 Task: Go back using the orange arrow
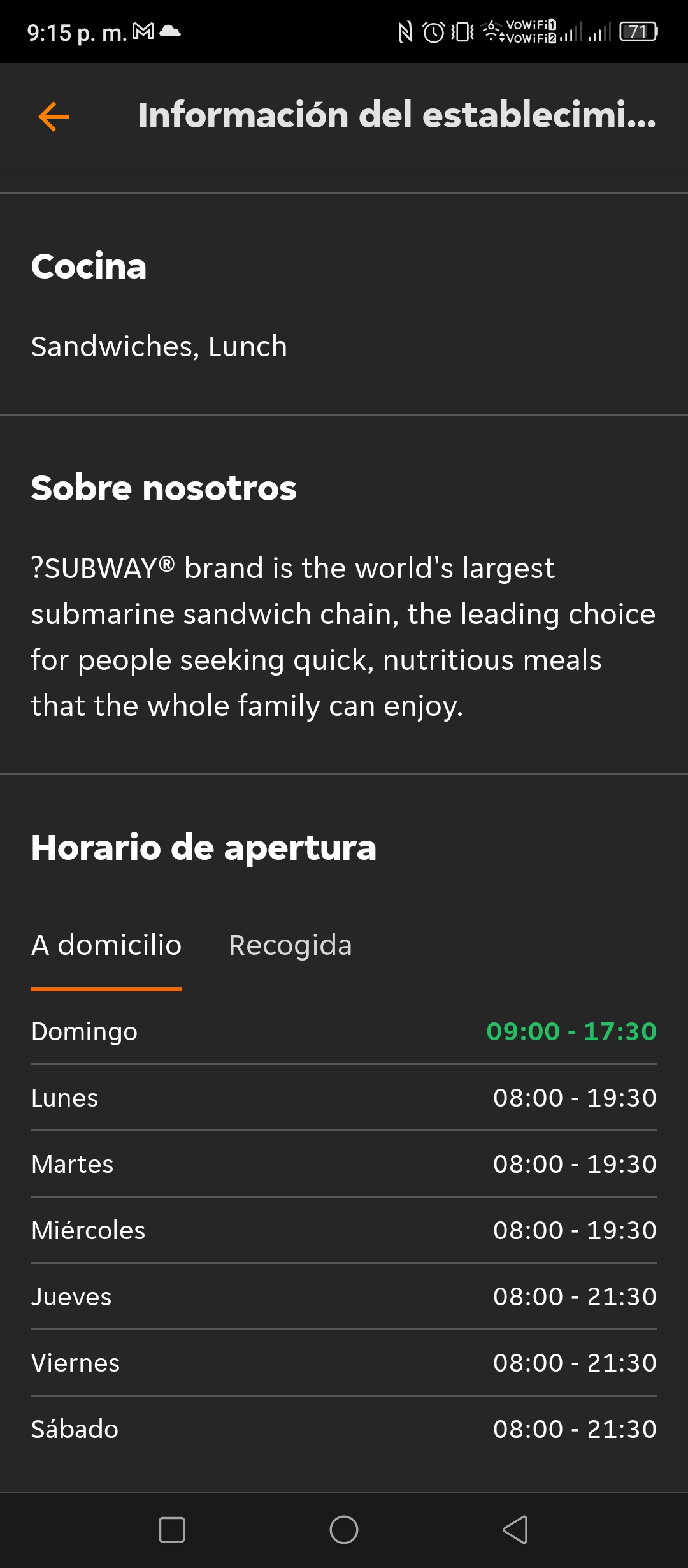[x=54, y=117]
